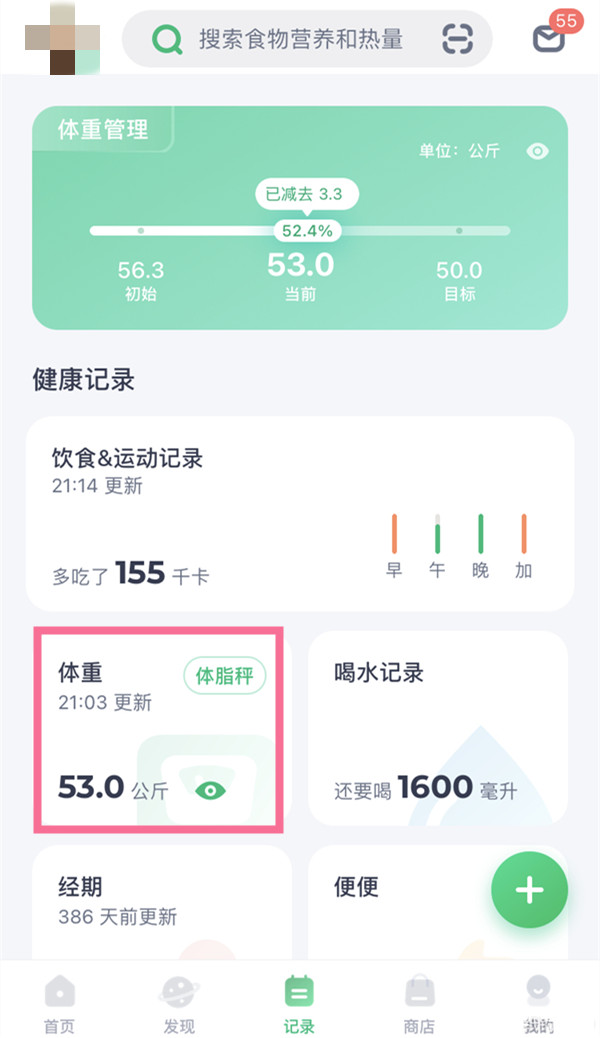Viewport: 600px width, 1038px height.
Task: Open the messages inbox with 55 badge
Action: coord(548,38)
